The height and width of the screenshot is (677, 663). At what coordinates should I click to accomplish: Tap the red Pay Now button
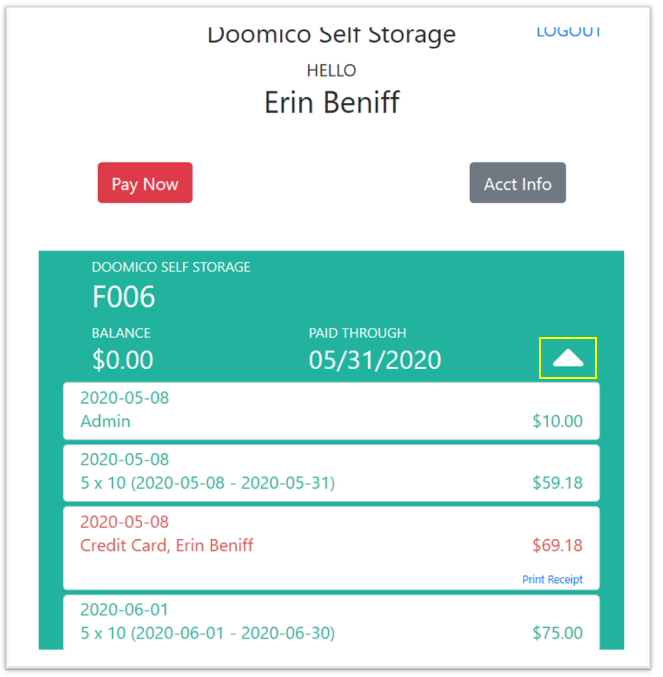pos(145,183)
